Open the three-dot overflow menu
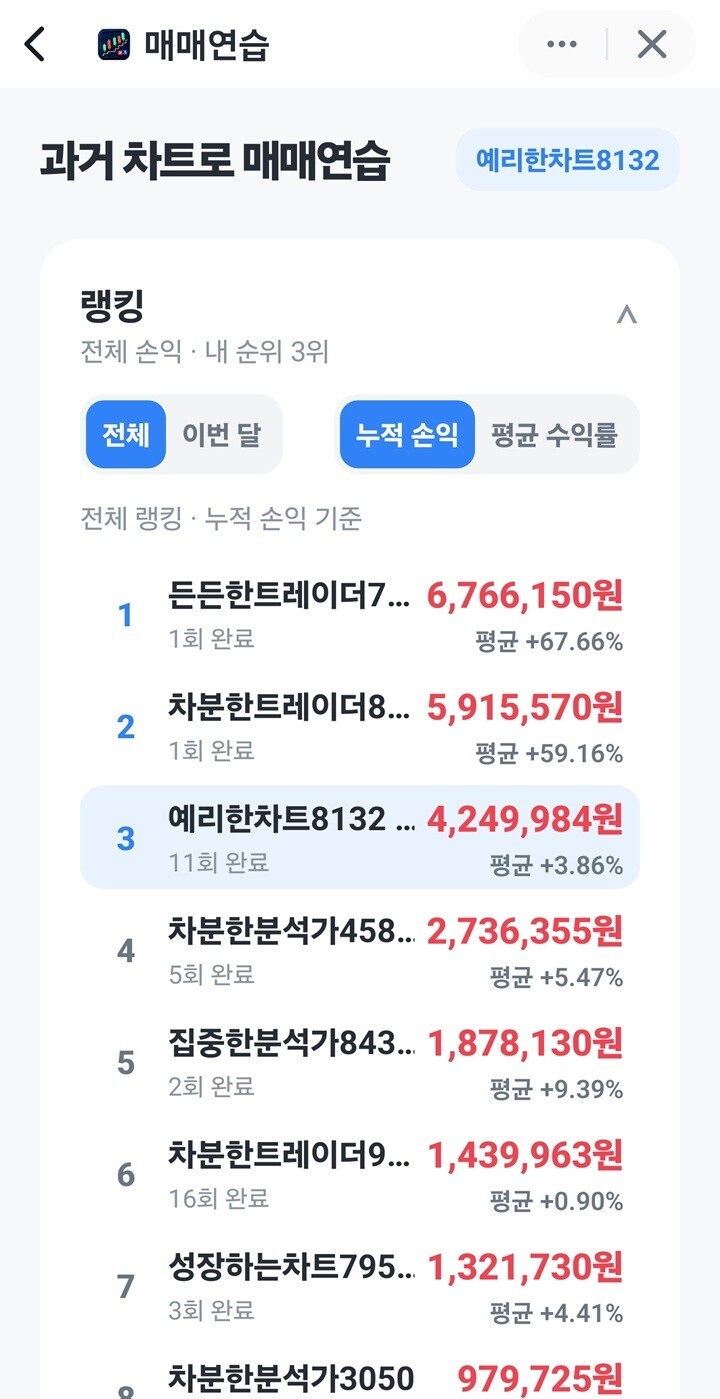Viewport: 720px width, 1399px height. [562, 44]
